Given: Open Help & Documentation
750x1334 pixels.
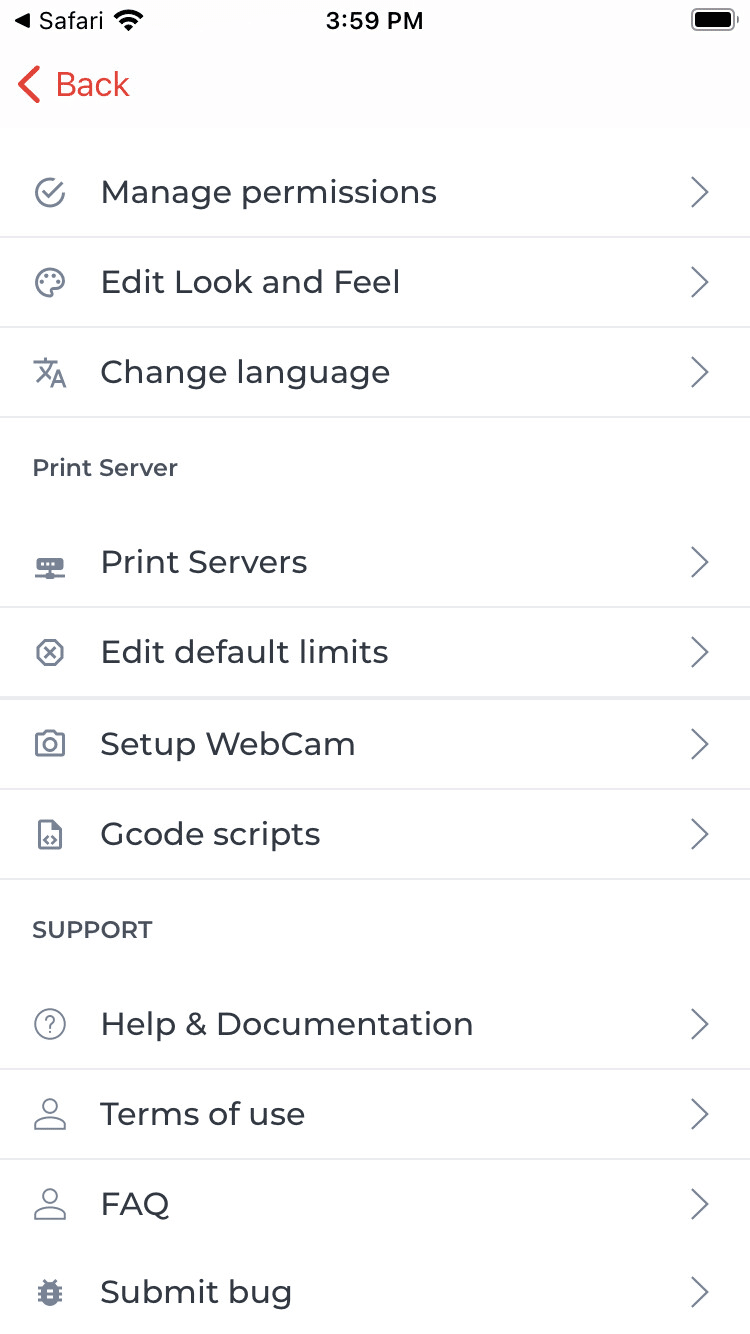Looking at the screenshot, I should [375, 1025].
